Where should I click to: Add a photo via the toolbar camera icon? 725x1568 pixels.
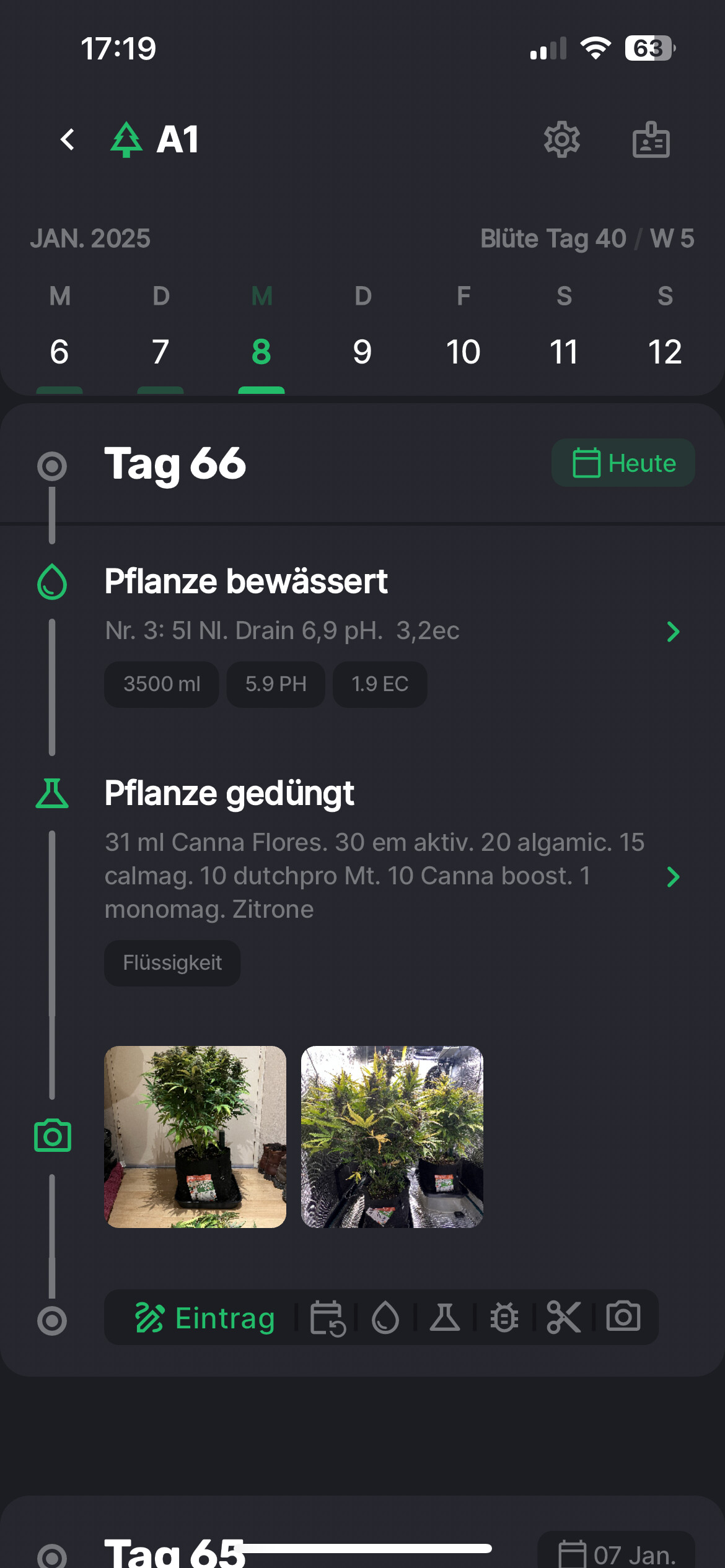pos(623,1317)
